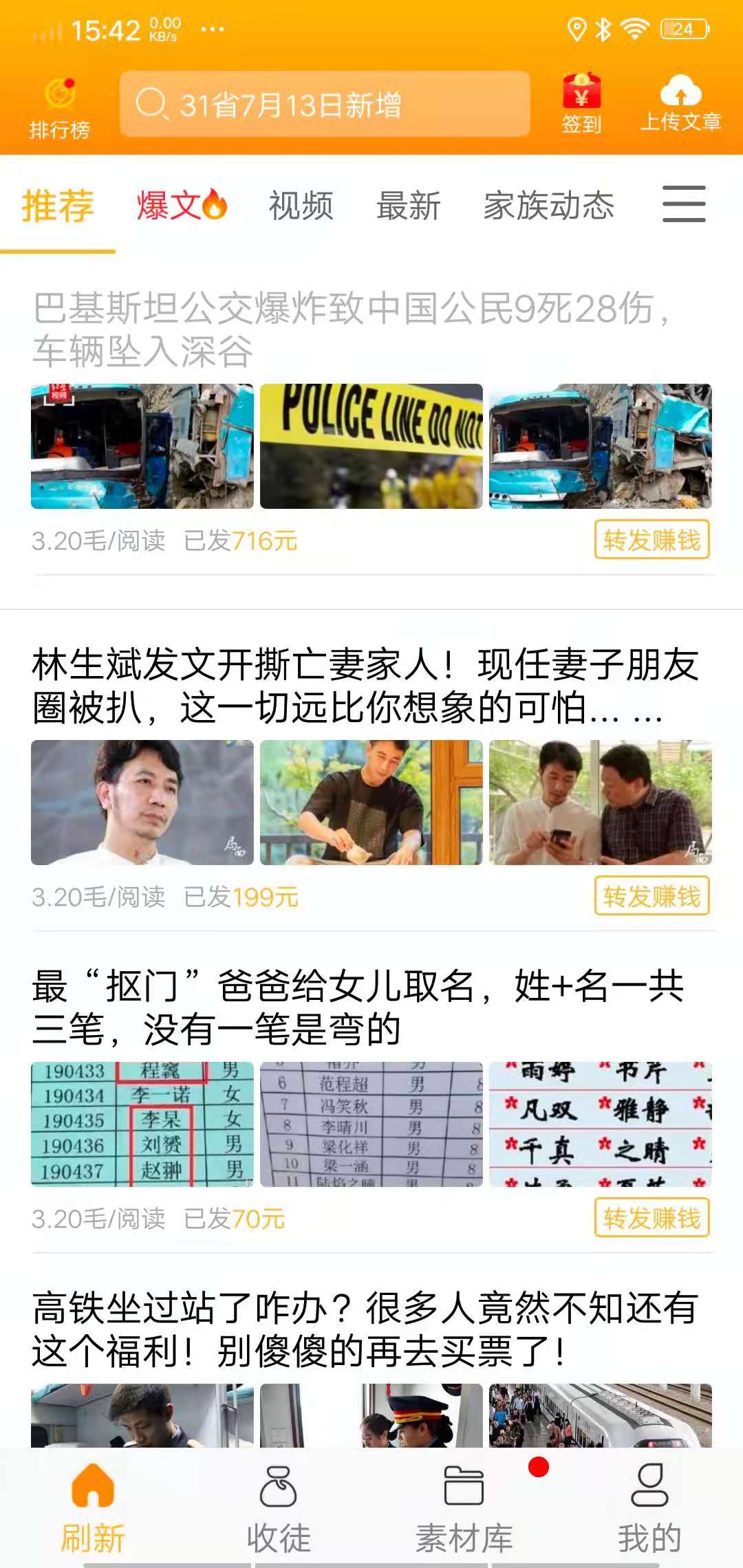
Task: Tap the search box showing 31省7月13日新增
Action: [x=324, y=105]
